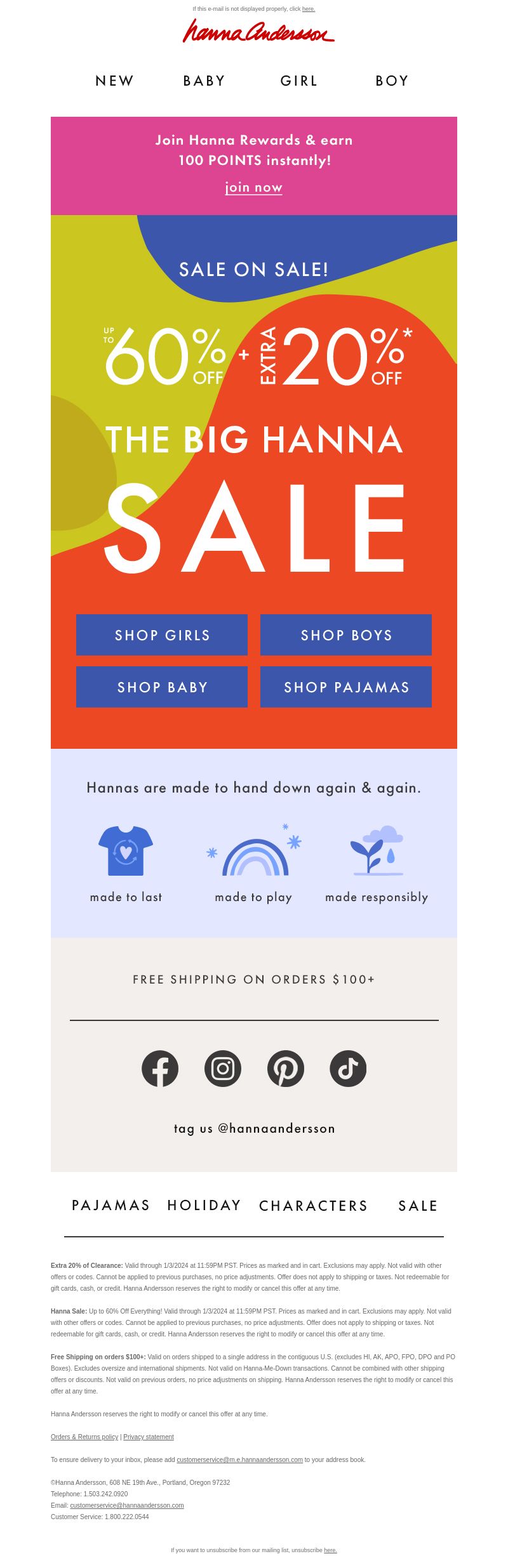508x1568 pixels.
Task: Go to the GIRL category
Action: [299, 81]
